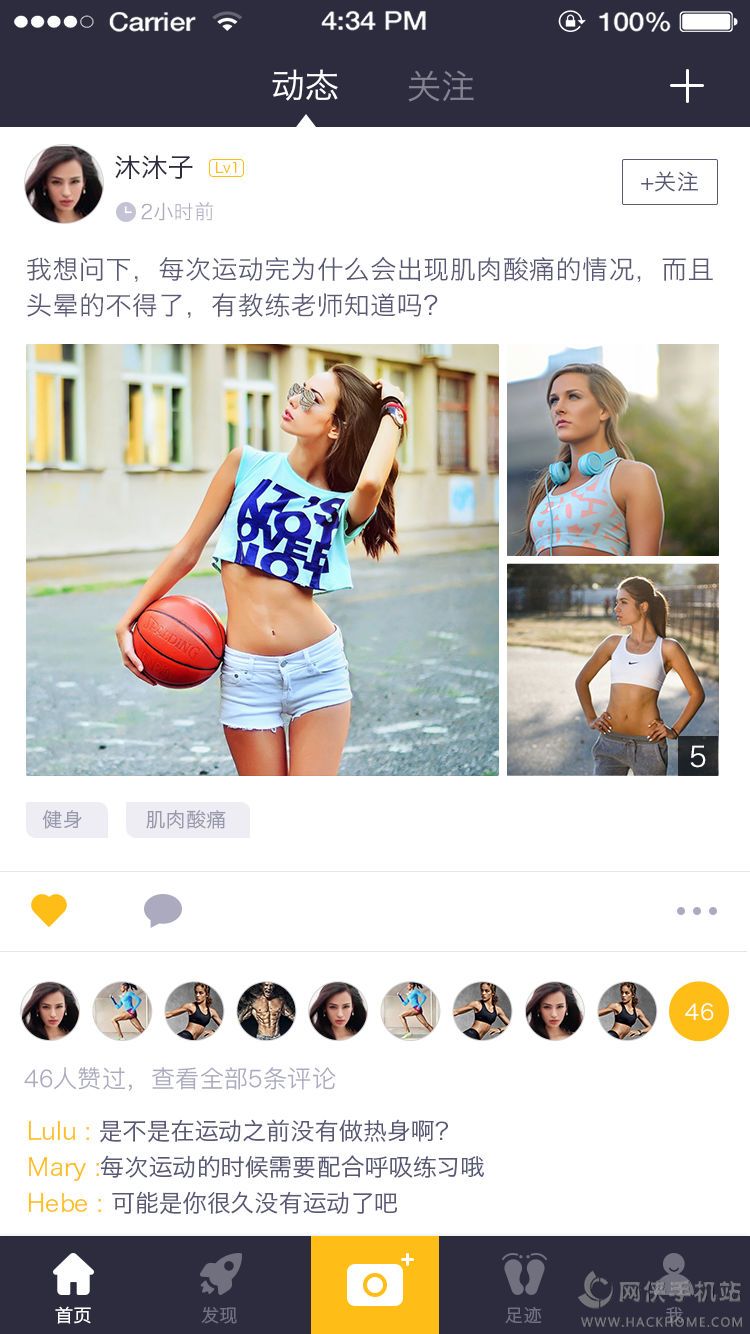Open the large basketball photo
Image resolution: width=750 pixels, height=1334 pixels.
tap(262, 560)
